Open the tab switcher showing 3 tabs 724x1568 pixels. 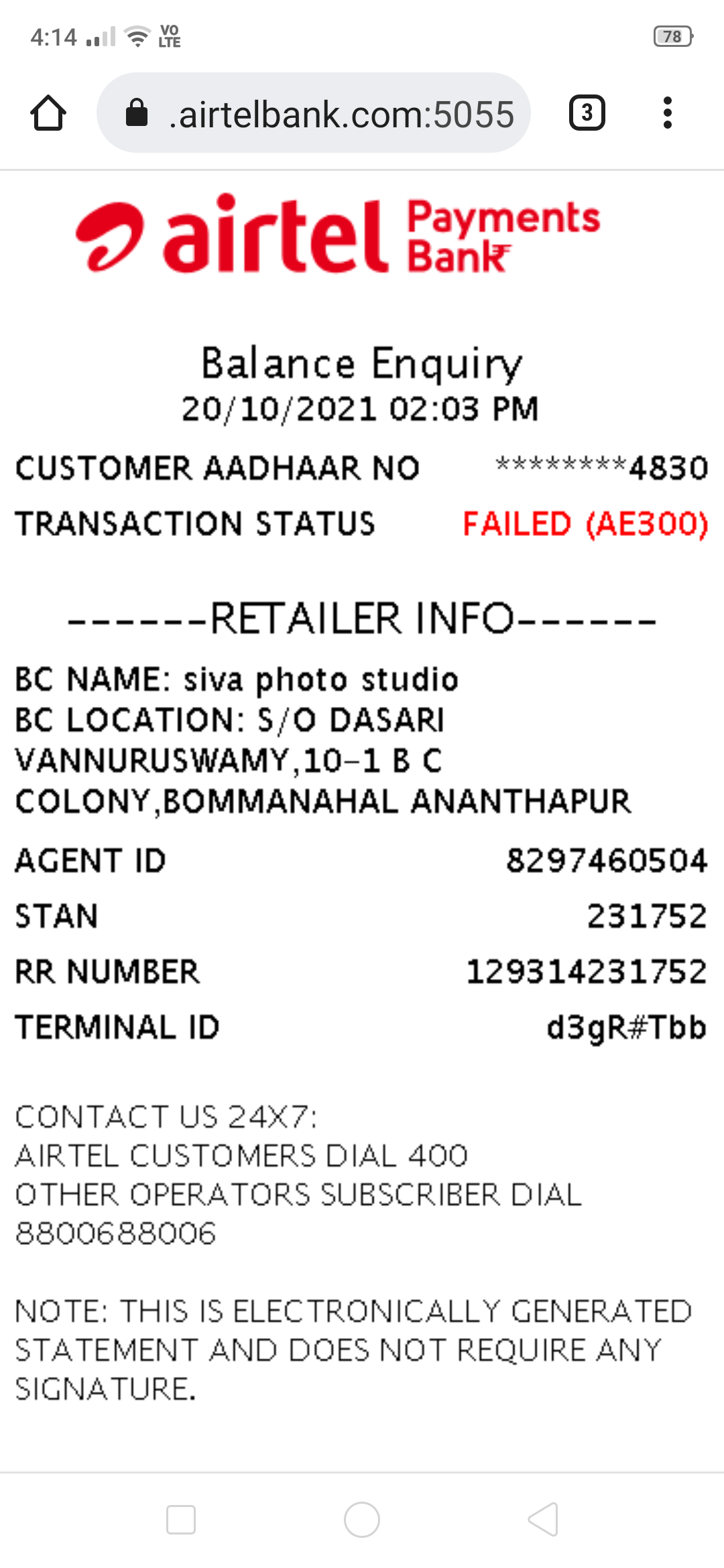click(x=587, y=113)
